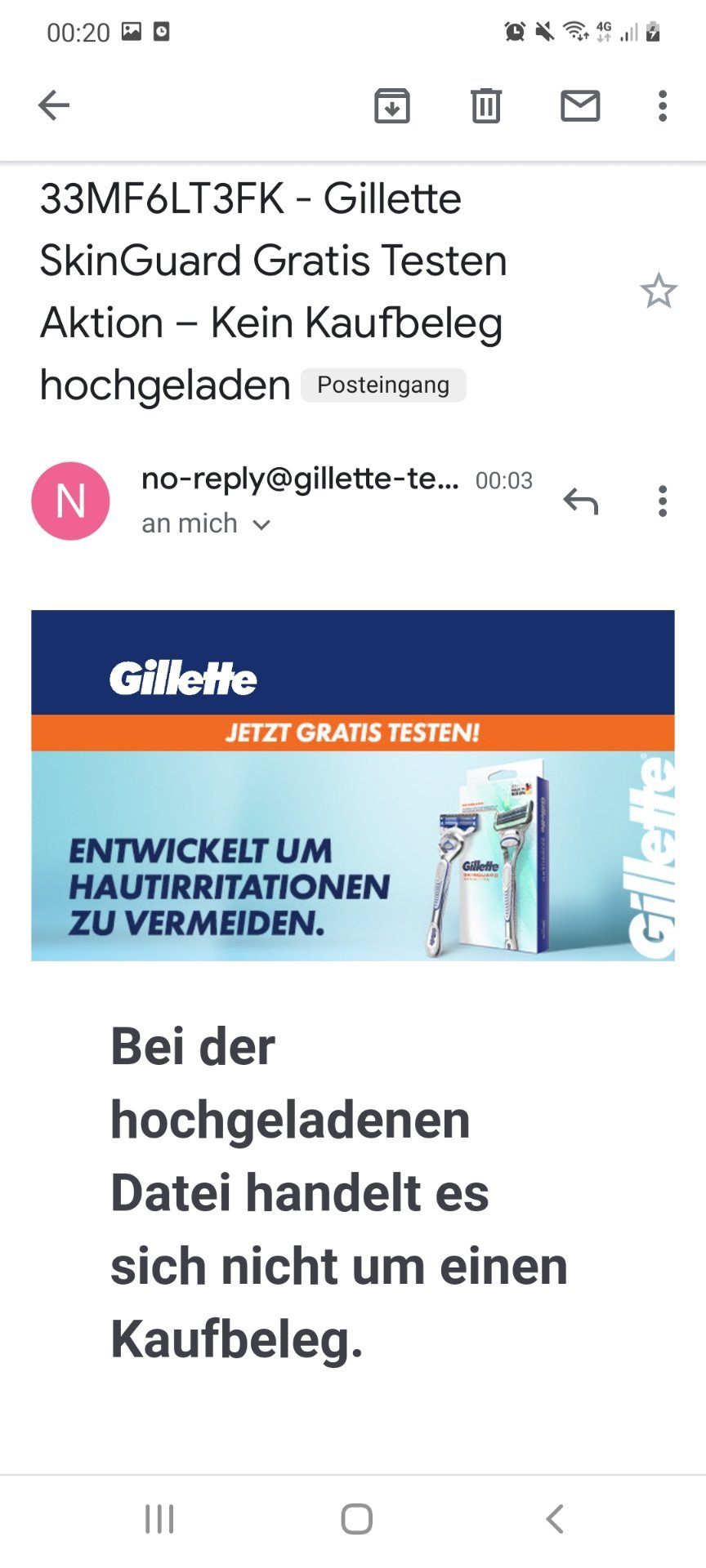
Task: Archive this Gillette email
Action: click(x=392, y=105)
